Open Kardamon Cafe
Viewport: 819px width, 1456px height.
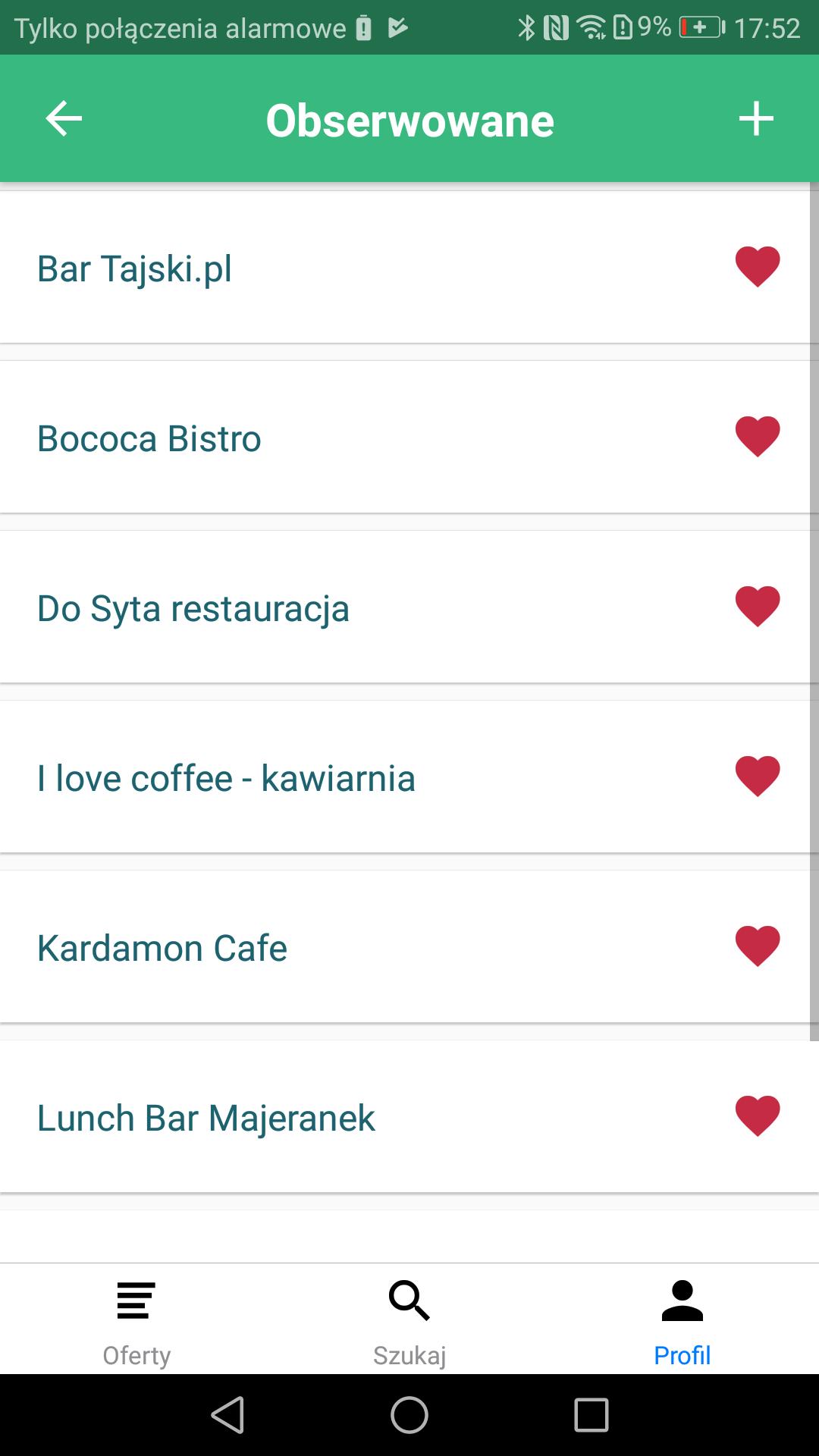pyautogui.click(x=405, y=947)
